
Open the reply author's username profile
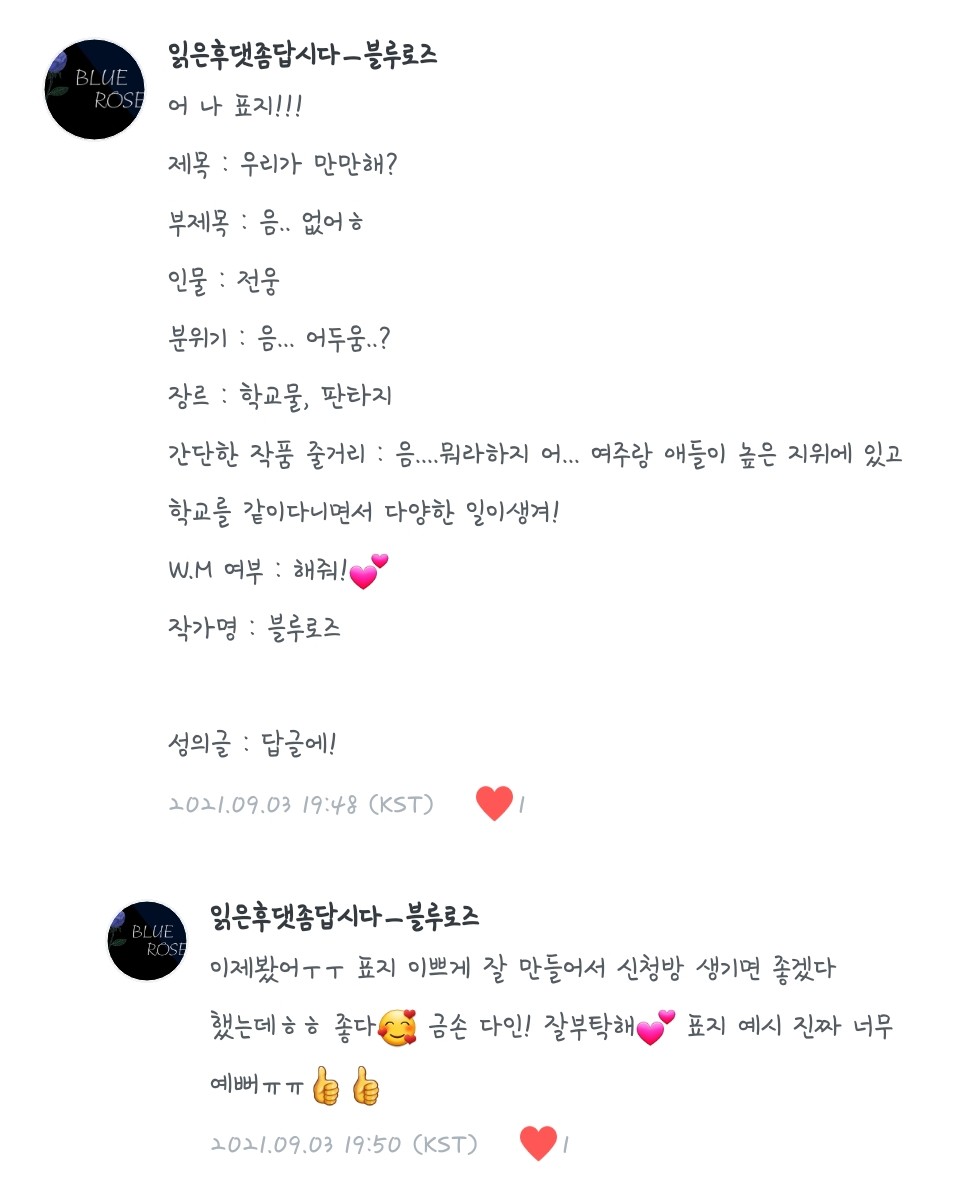tap(344, 916)
